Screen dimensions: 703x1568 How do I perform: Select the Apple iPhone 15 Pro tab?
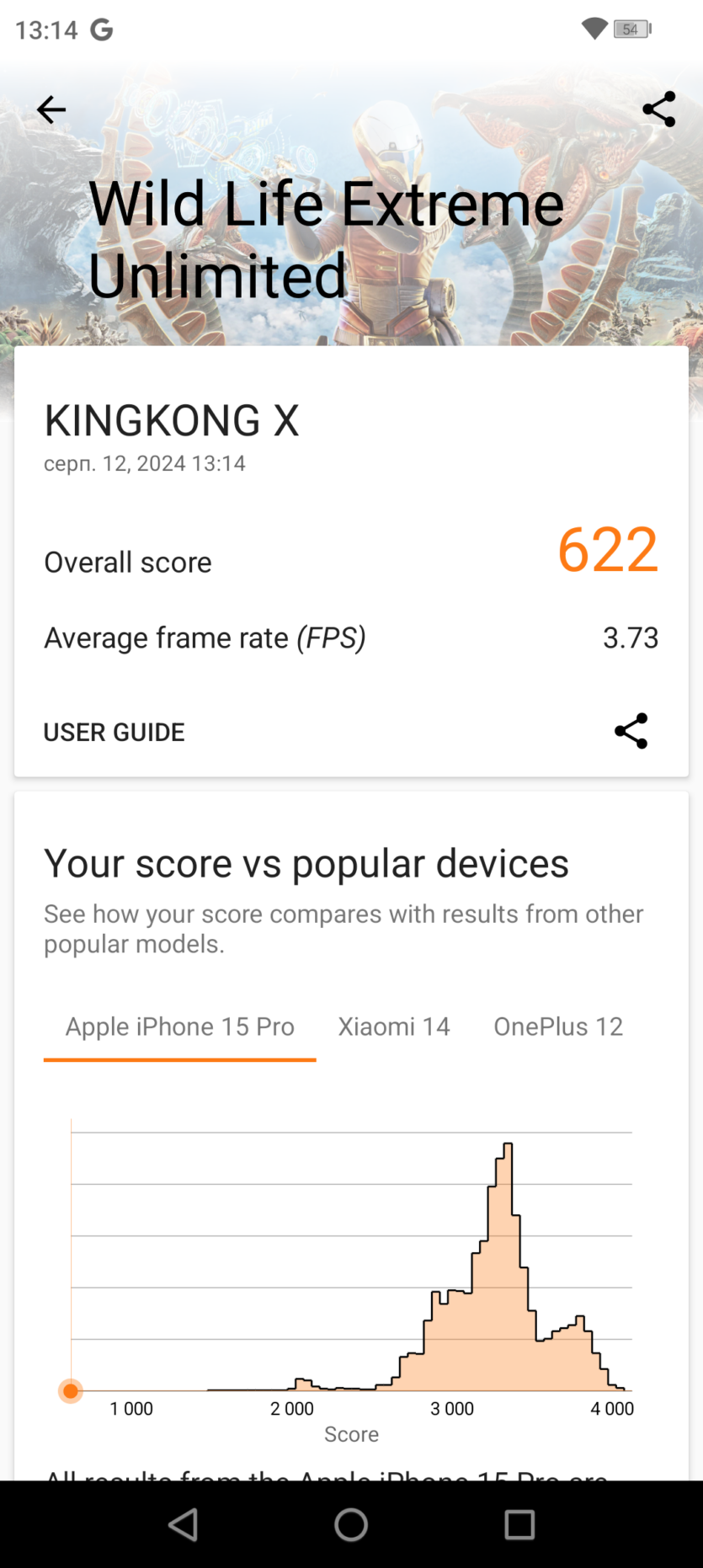pos(180,1027)
